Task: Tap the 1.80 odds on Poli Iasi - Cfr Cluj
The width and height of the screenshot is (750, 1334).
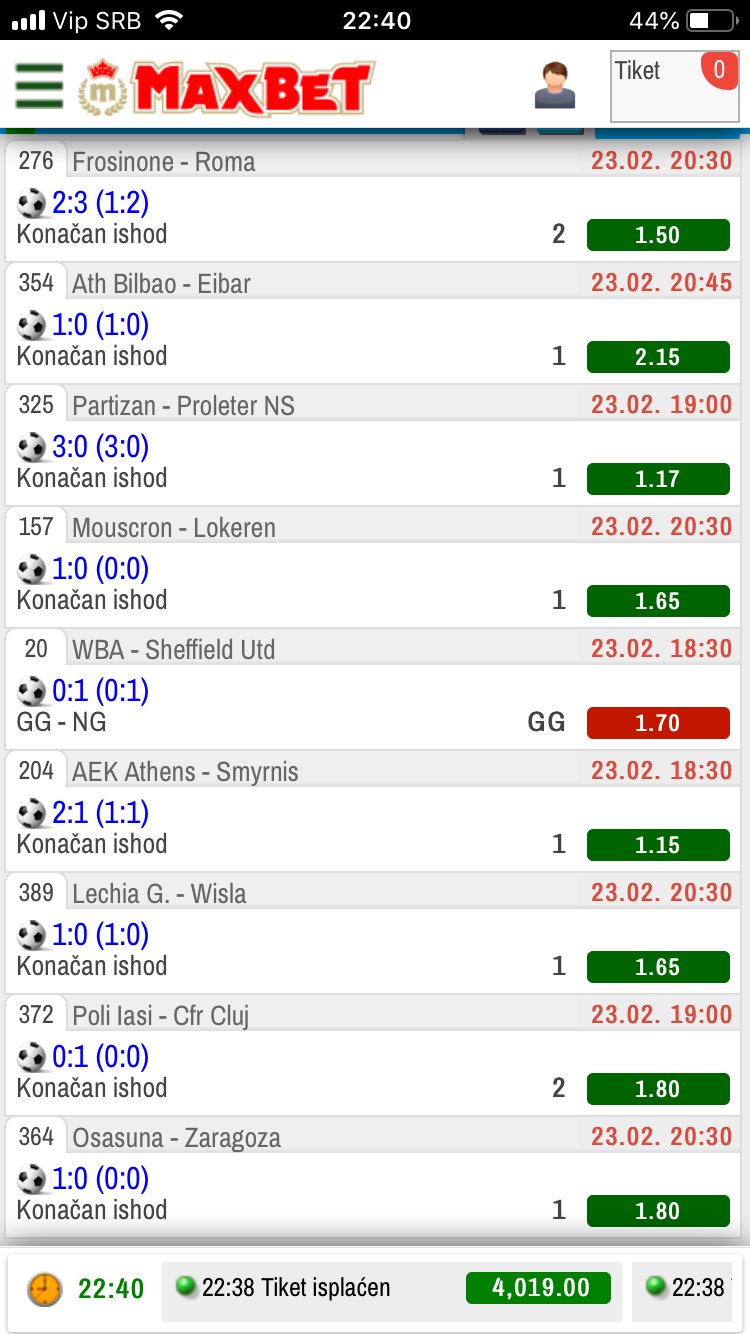Action: (658, 1089)
